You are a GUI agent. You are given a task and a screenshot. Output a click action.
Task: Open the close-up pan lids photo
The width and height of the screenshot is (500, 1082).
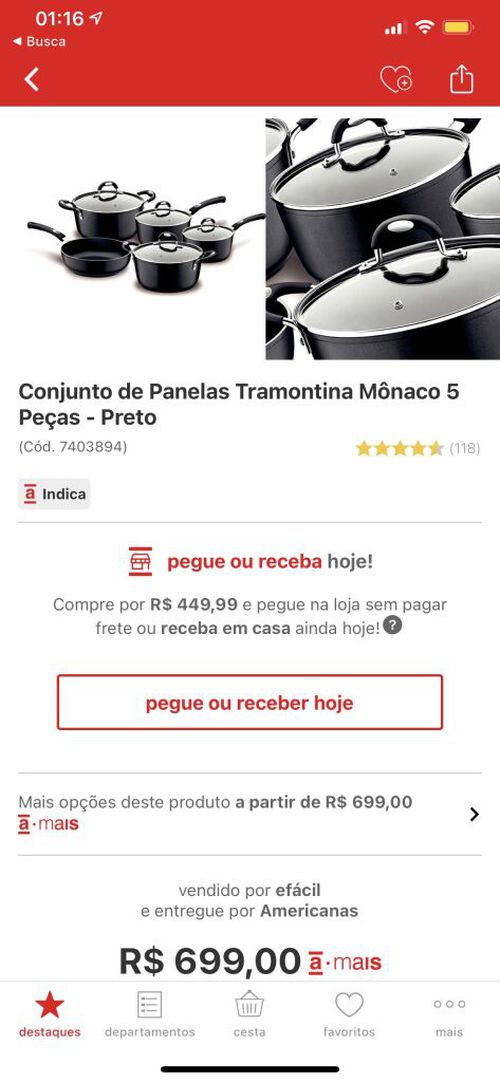[383, 239]
